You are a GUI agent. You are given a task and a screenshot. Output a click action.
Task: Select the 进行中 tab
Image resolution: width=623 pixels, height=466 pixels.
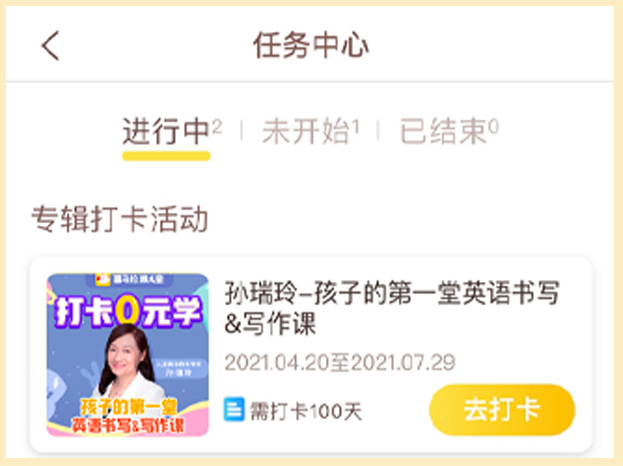click(x=167, y=132)
